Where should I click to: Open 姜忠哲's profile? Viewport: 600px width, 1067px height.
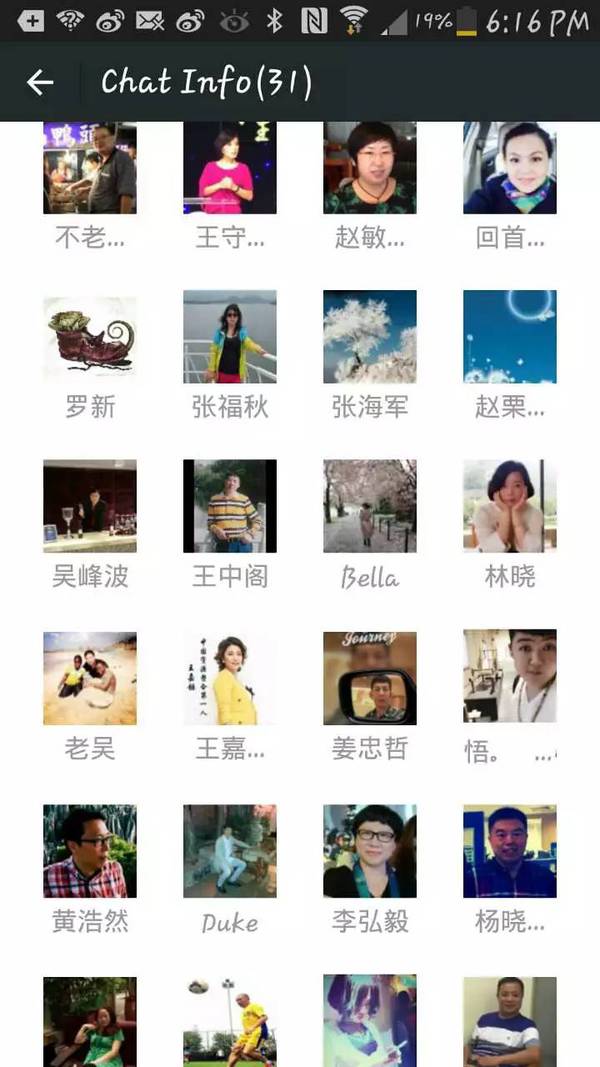[370, 678]
